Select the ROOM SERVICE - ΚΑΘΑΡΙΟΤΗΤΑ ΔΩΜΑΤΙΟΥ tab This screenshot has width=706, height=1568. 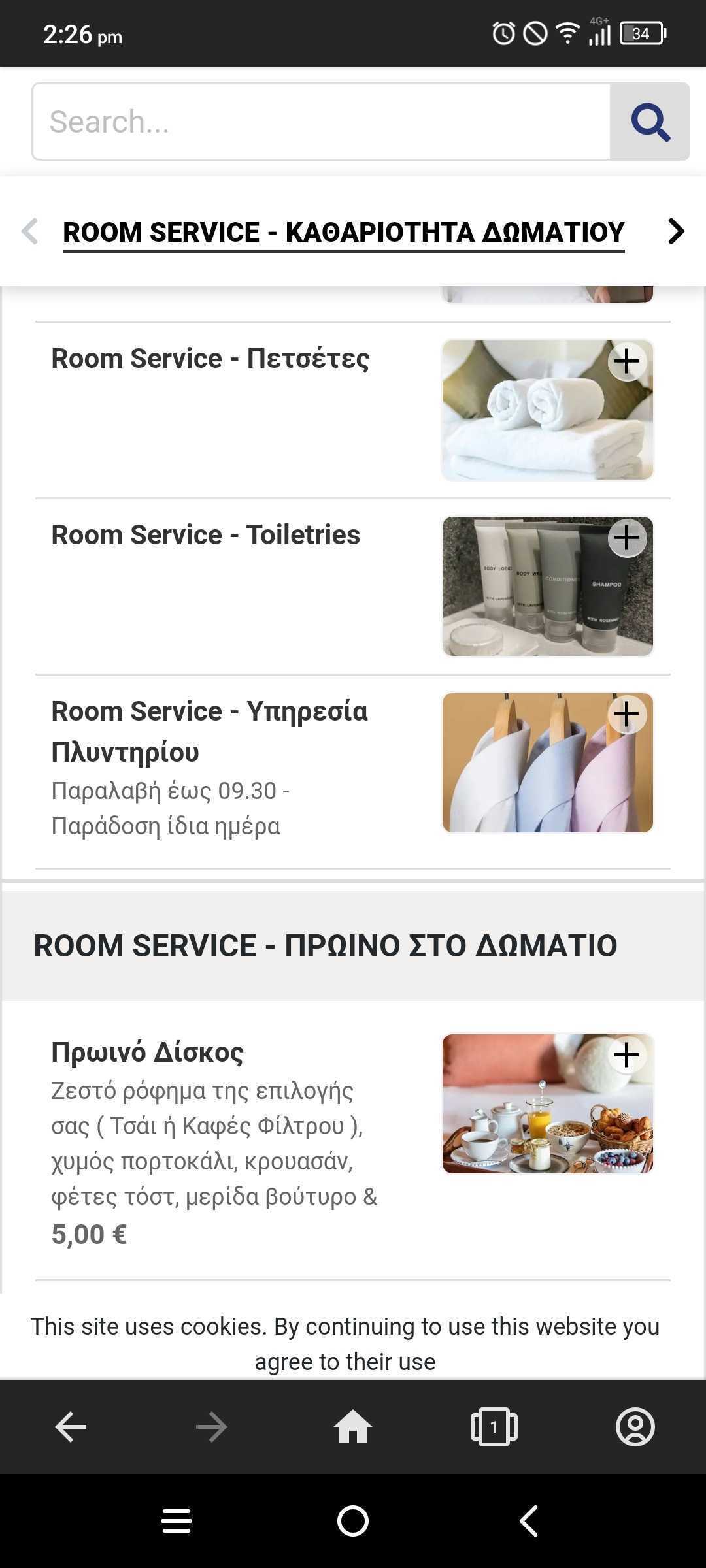pyautogui.click(x=343, y=233)
